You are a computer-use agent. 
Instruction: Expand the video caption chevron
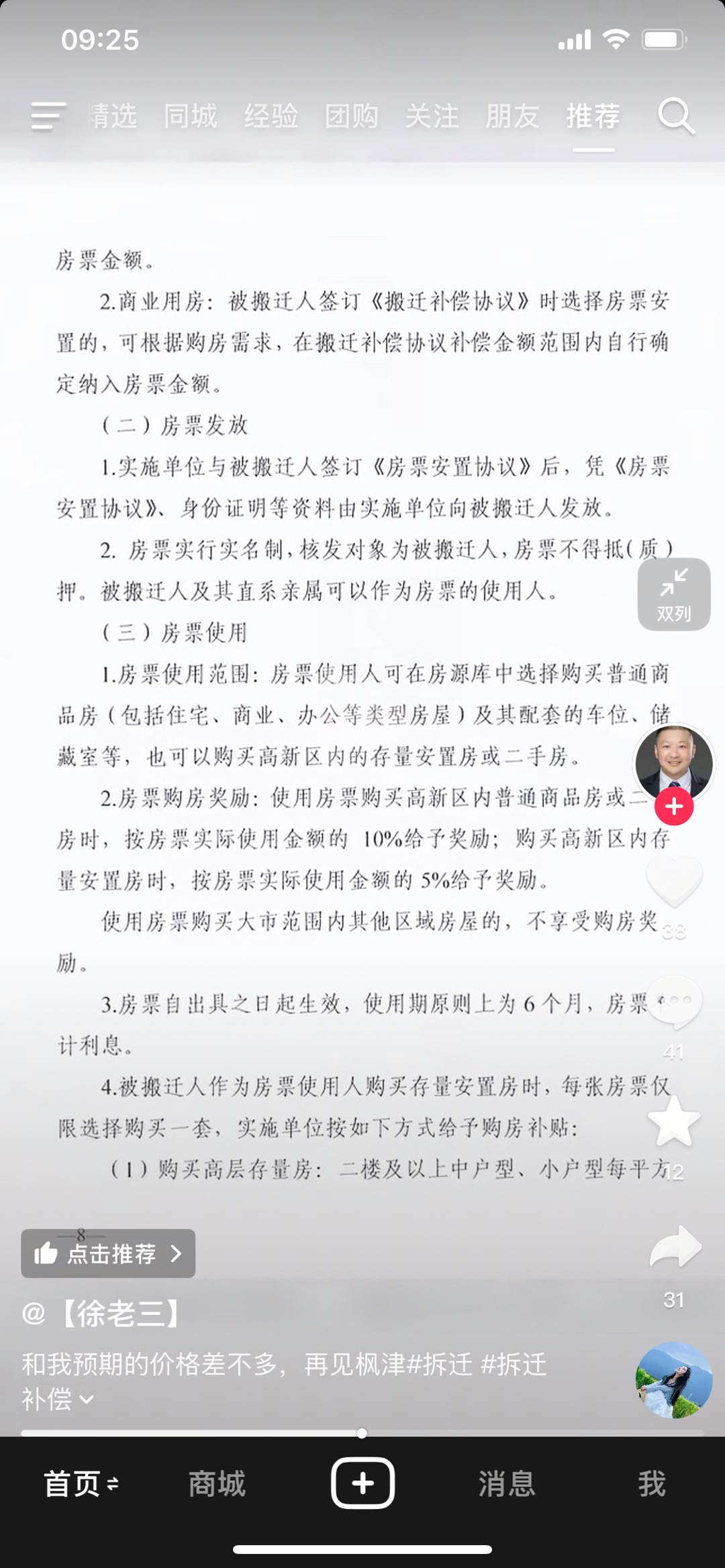87,1400
